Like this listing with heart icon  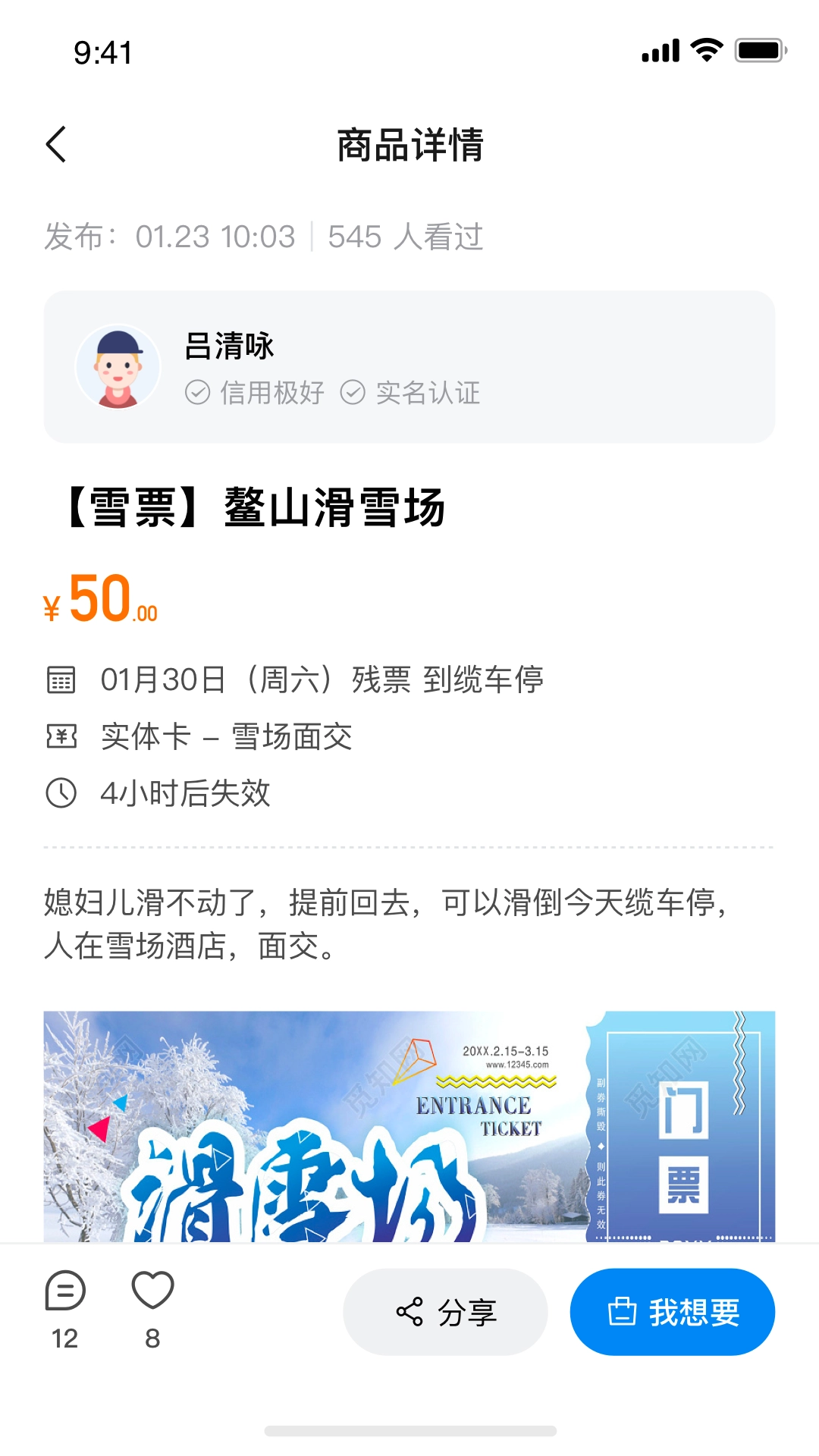click(152, 1292)
